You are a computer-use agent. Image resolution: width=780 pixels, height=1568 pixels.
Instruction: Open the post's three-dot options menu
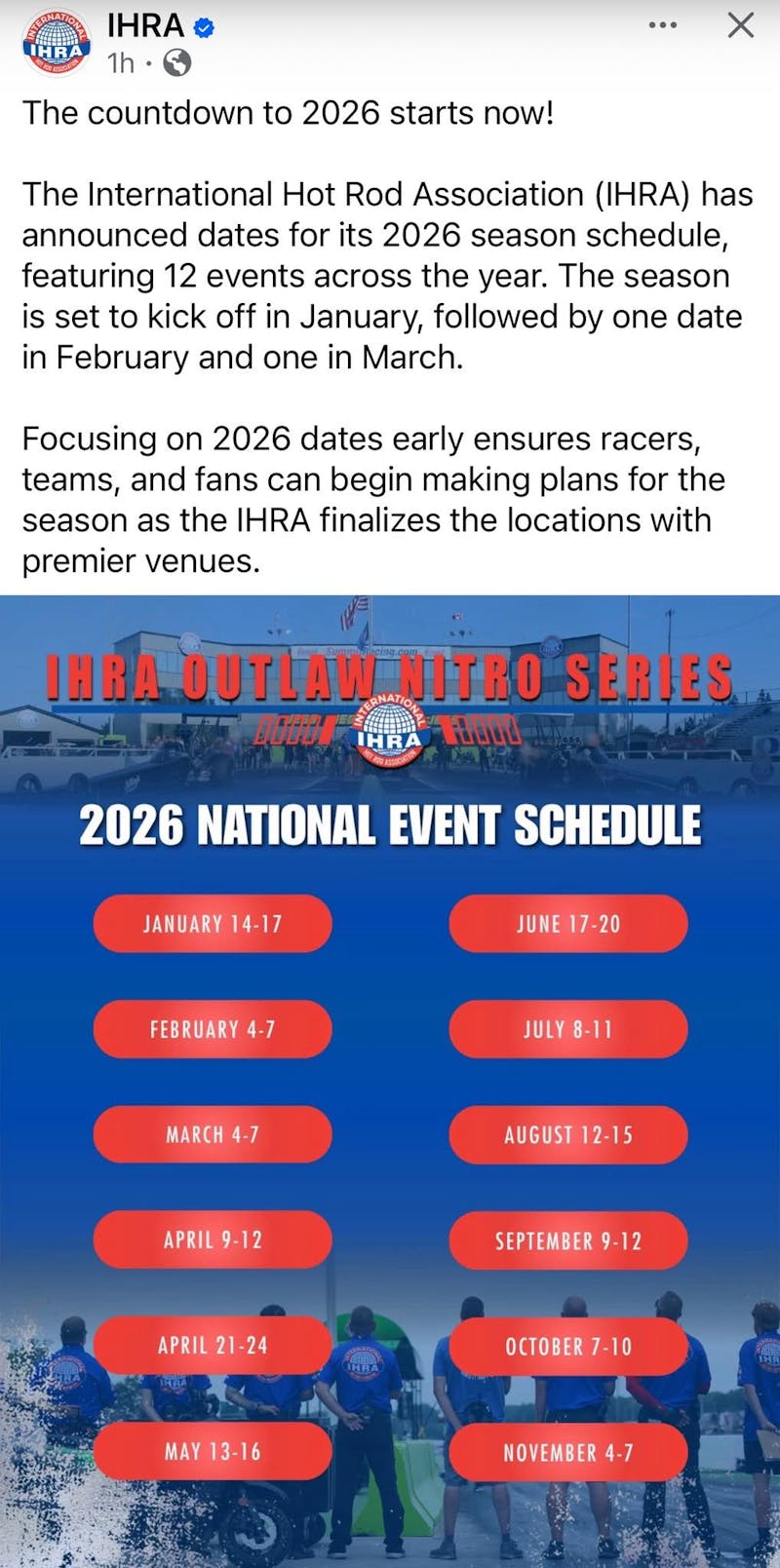tap(663, 25)
